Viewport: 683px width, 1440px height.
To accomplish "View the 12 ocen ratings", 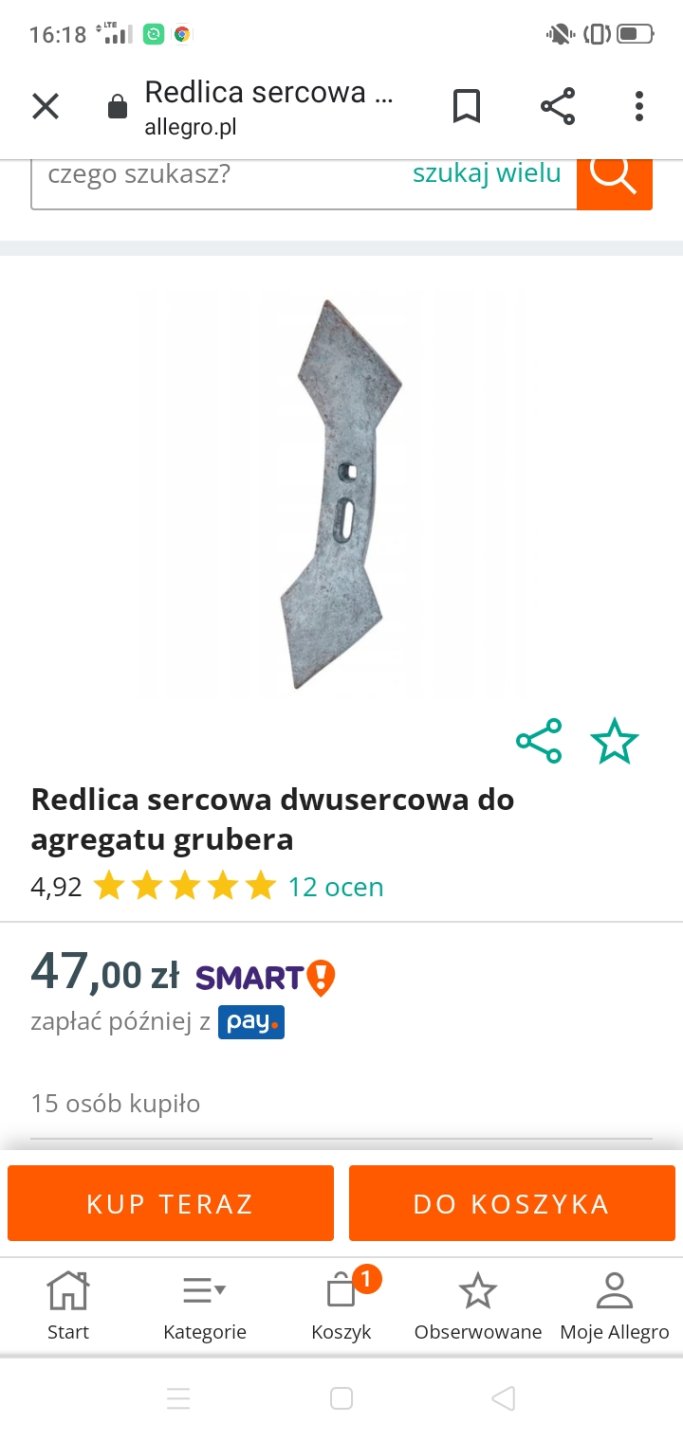I will tap(336, 887).
